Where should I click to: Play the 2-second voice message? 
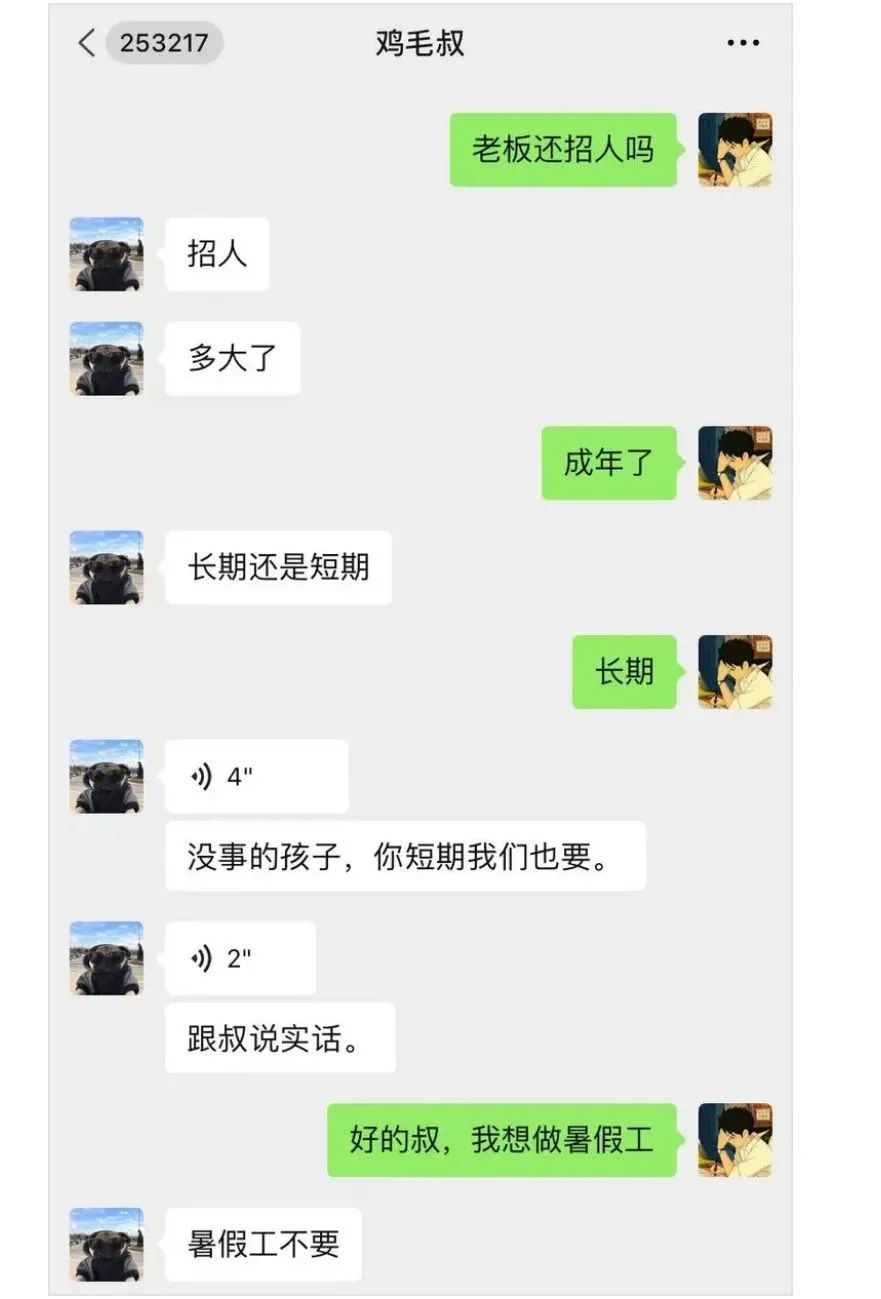(x=240, y=958)
